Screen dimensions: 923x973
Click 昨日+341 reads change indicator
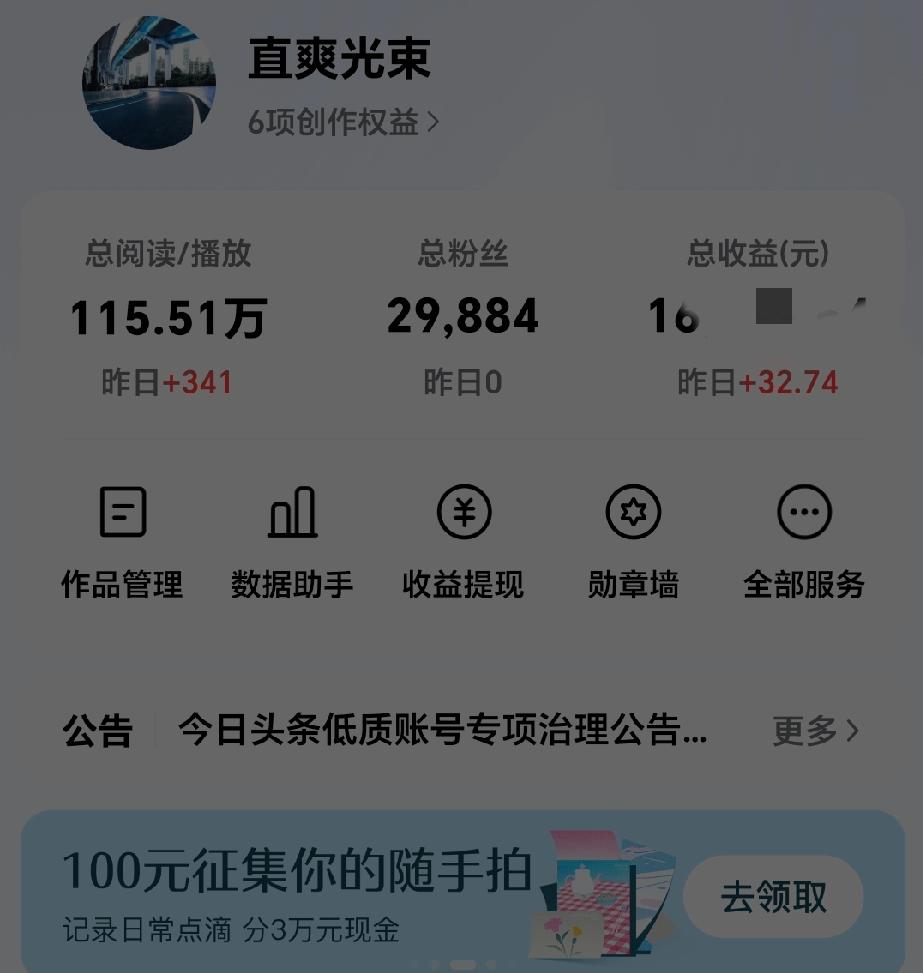pos(170,381)
